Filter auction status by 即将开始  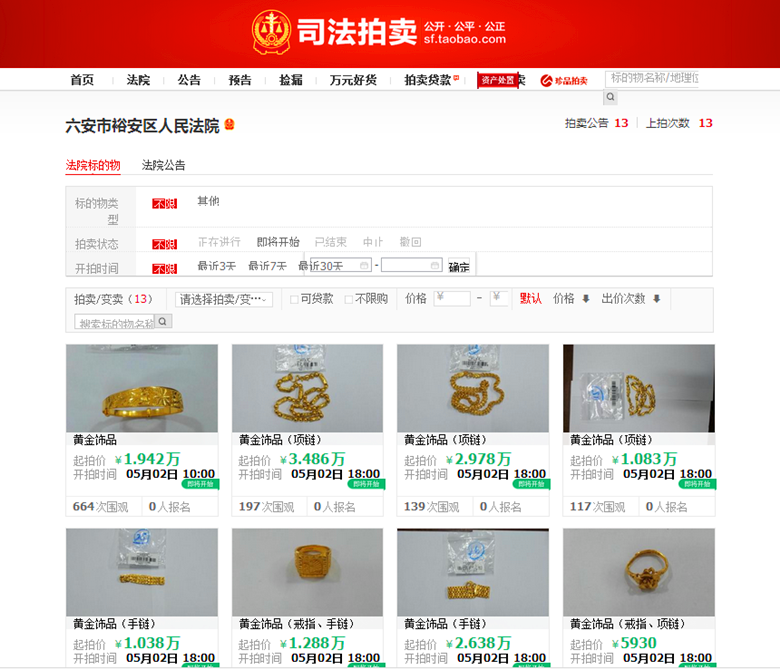(x=278, y=242)
